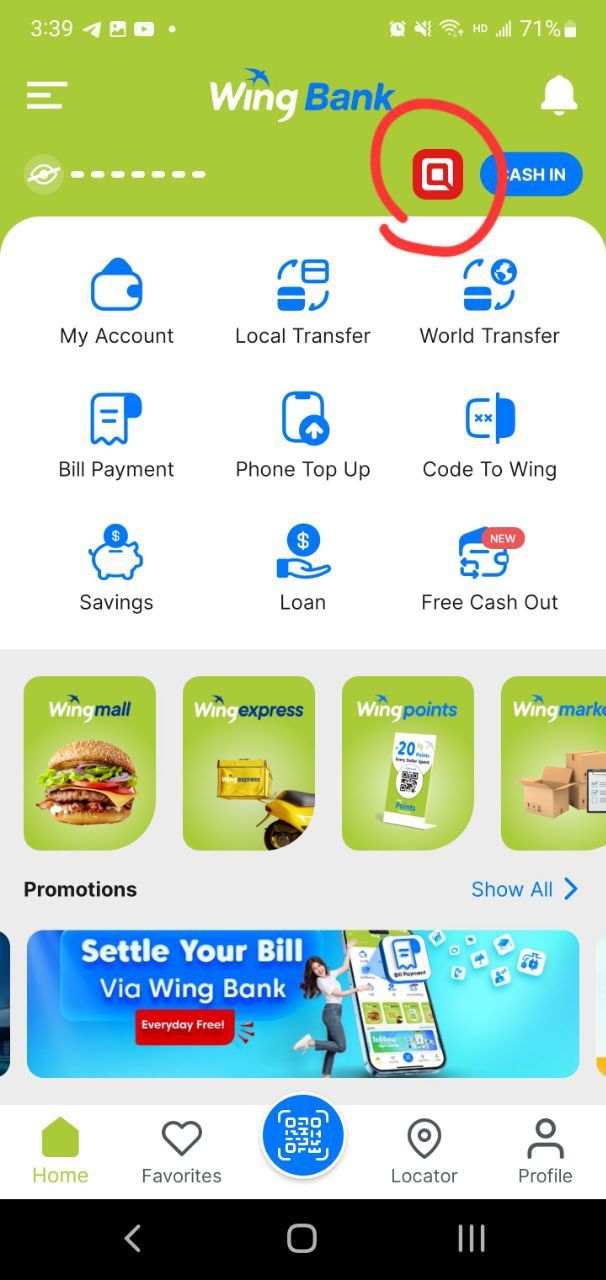The image size is (606, 1280).
Task: Go to Bill Payment
Action: click(x=116, y=435)
